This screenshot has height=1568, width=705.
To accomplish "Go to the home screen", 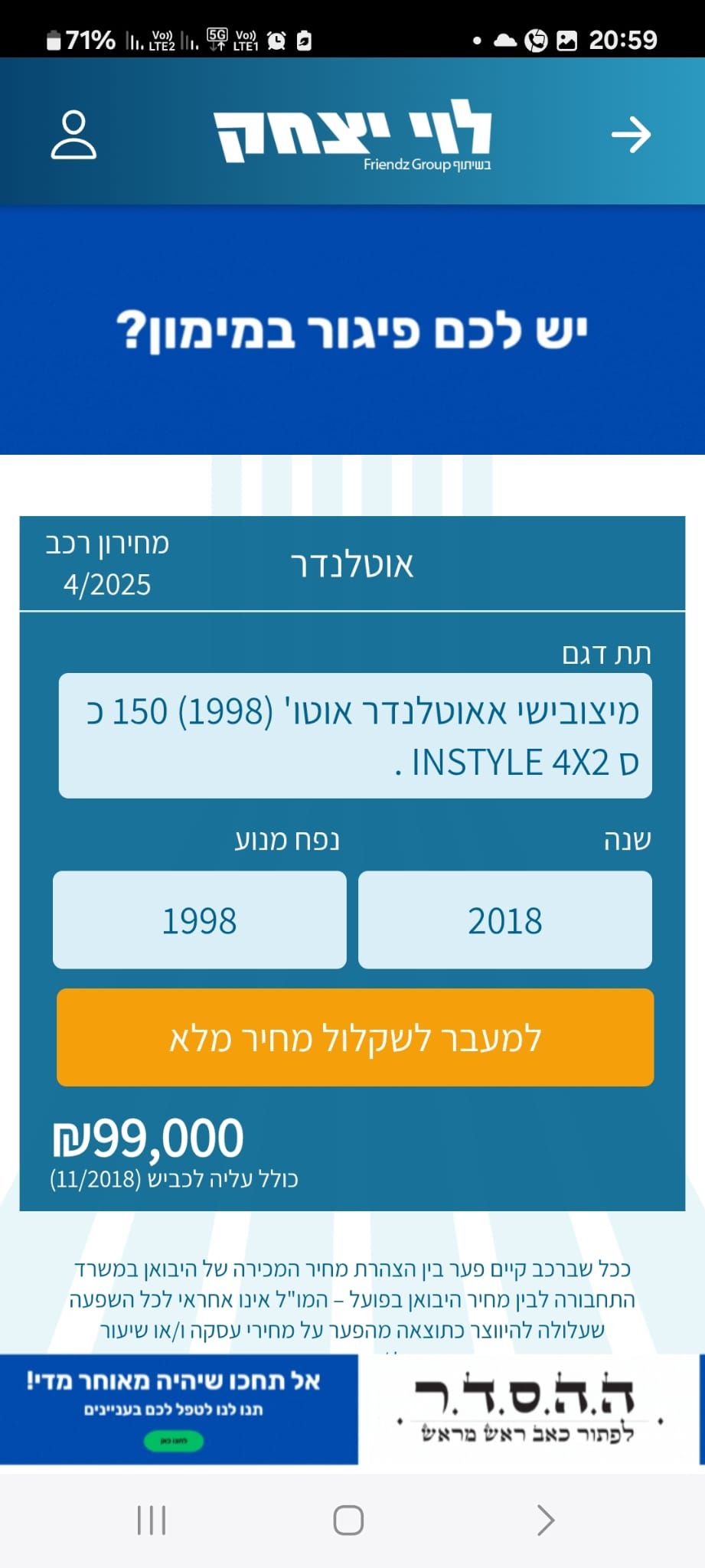I will click(x=348, y=1520).
